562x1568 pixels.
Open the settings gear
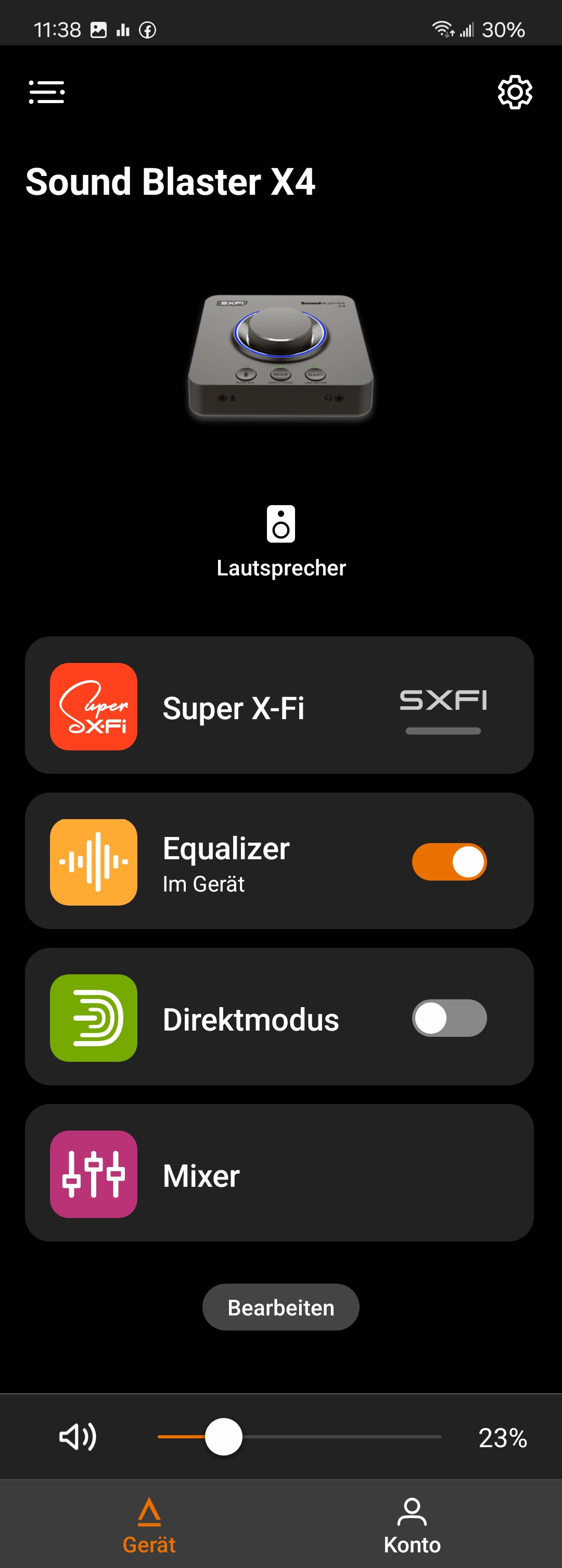click(515, 93)
